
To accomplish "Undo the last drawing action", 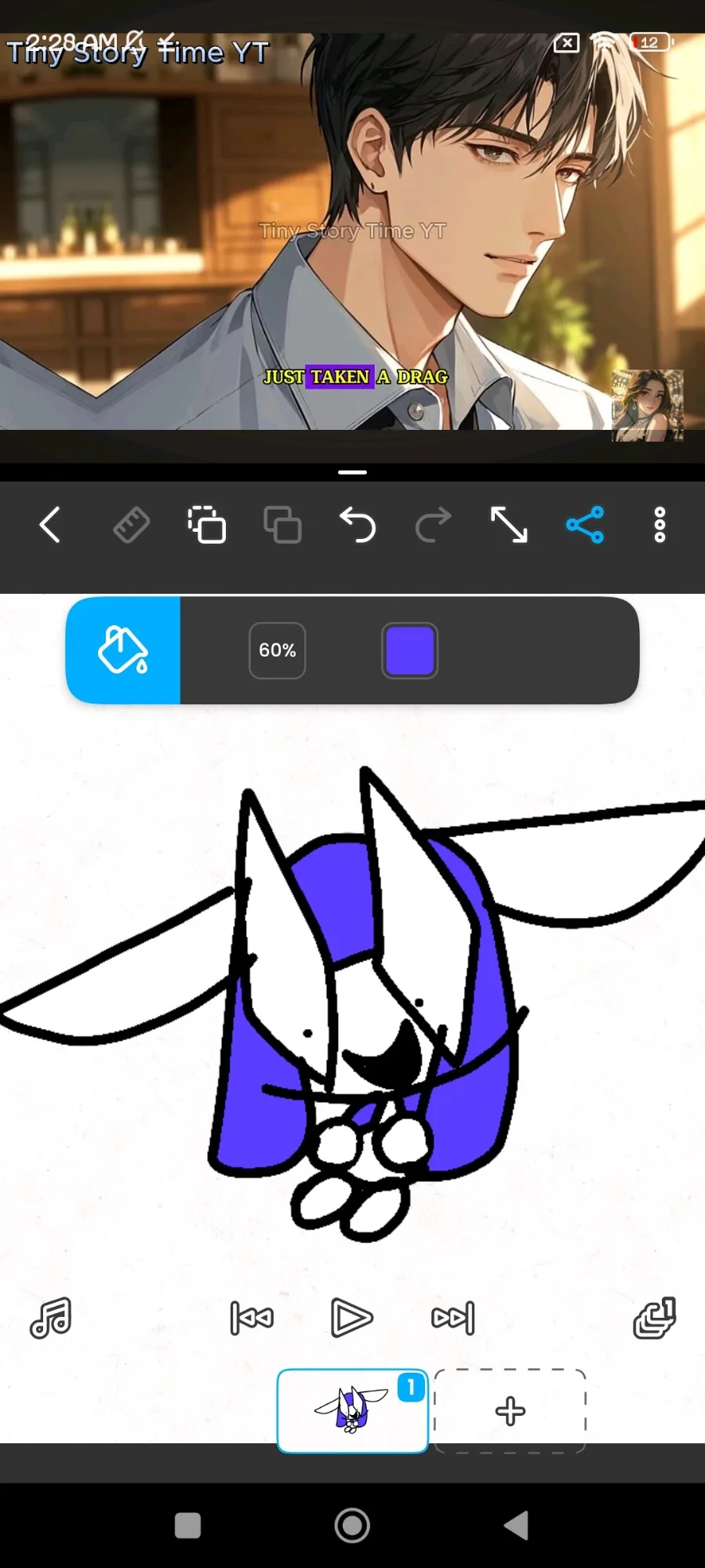I will click(358, 525).
